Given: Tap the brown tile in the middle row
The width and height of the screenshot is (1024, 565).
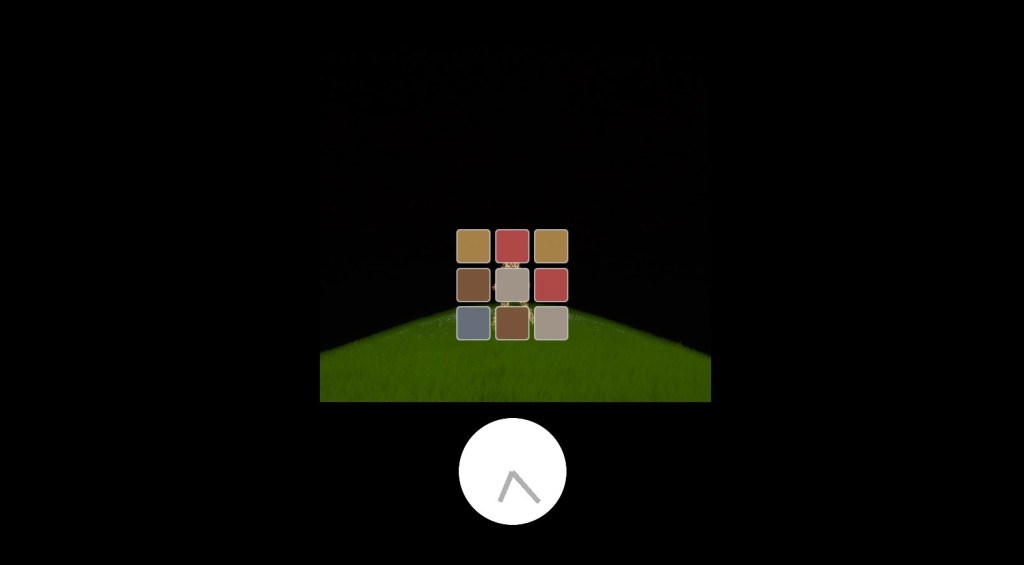Looking at the screenshot, I should 473,285.
